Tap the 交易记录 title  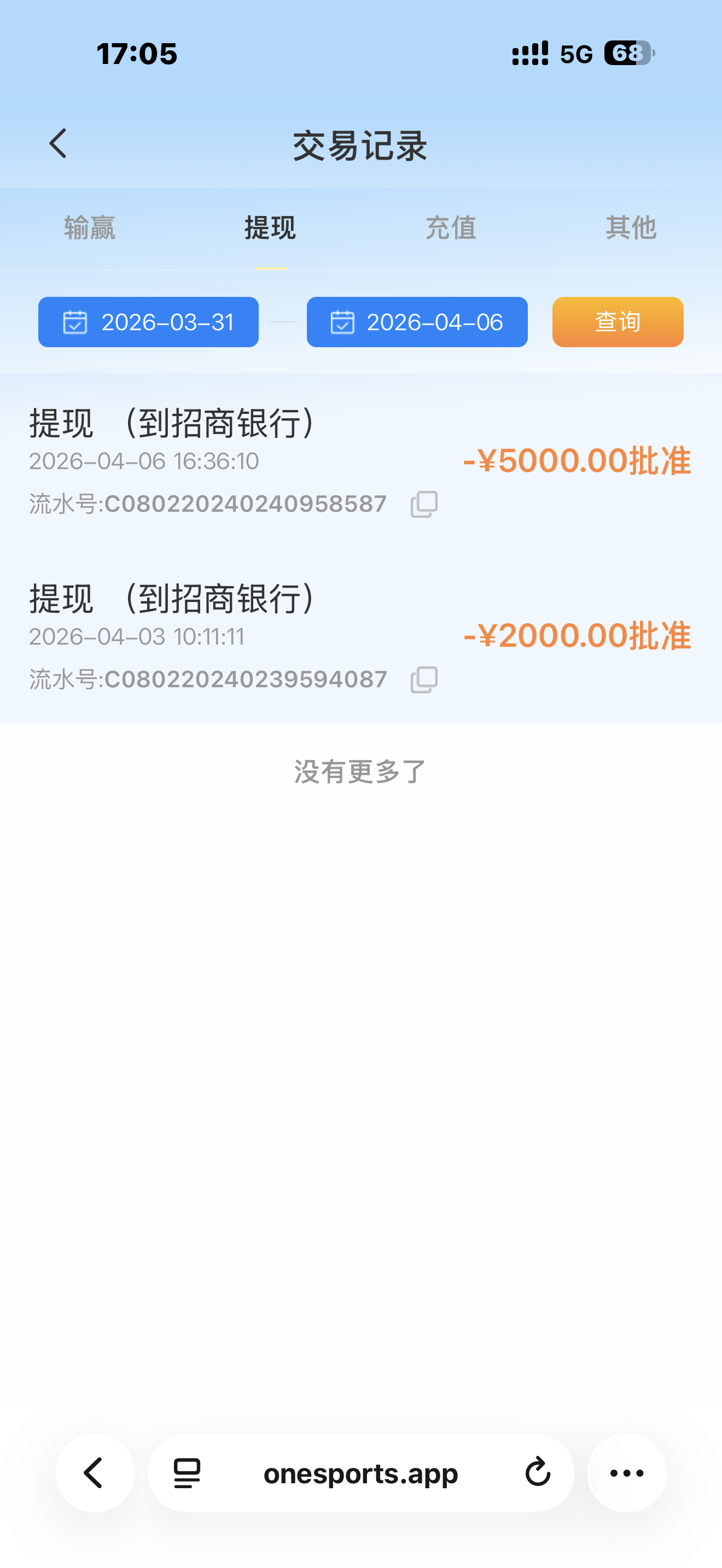click(360, 144)
